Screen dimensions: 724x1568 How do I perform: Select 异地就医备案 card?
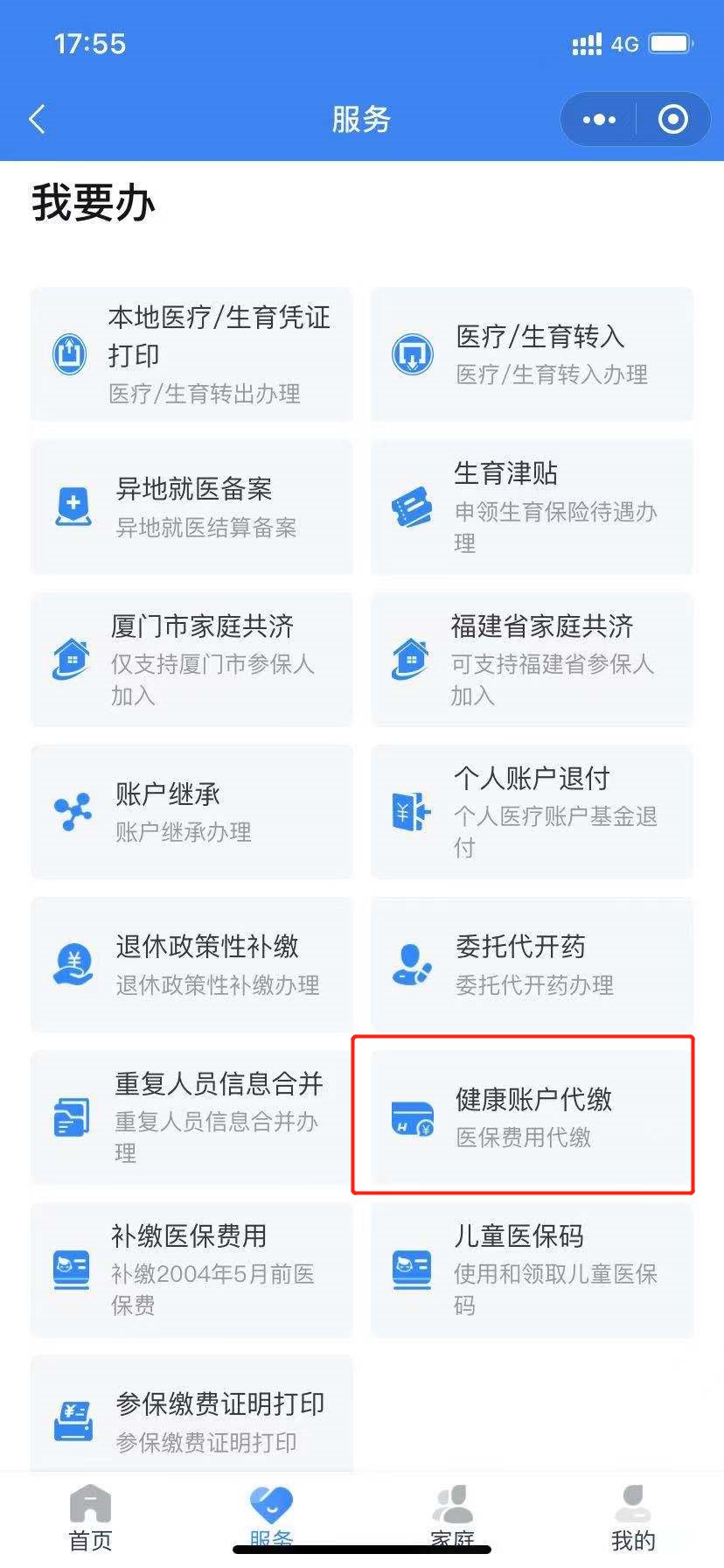pos(191,507)
